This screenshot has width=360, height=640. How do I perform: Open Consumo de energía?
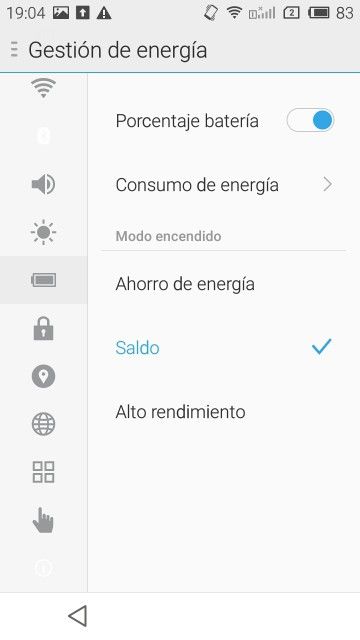point(224,185)
